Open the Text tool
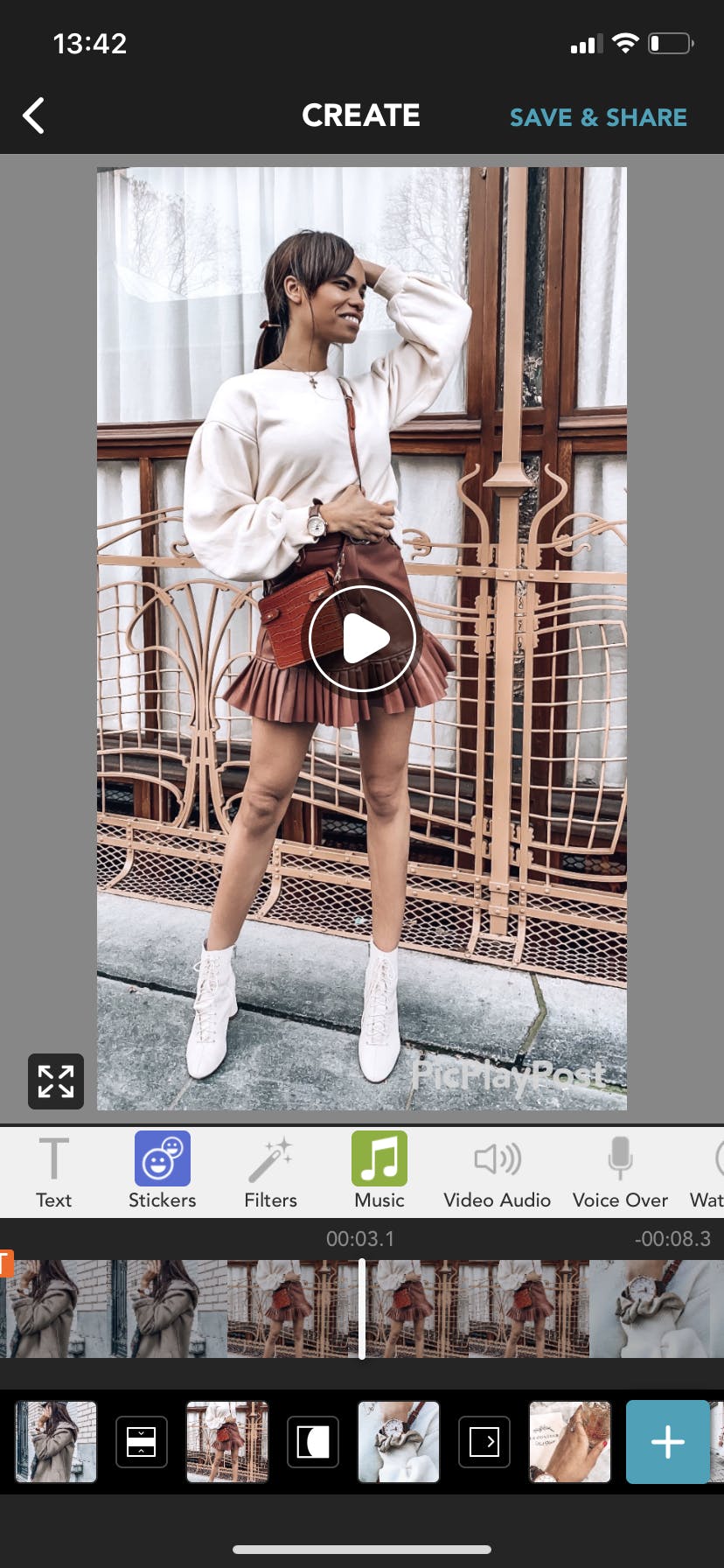724x1568 pixels. (53, 1172)
